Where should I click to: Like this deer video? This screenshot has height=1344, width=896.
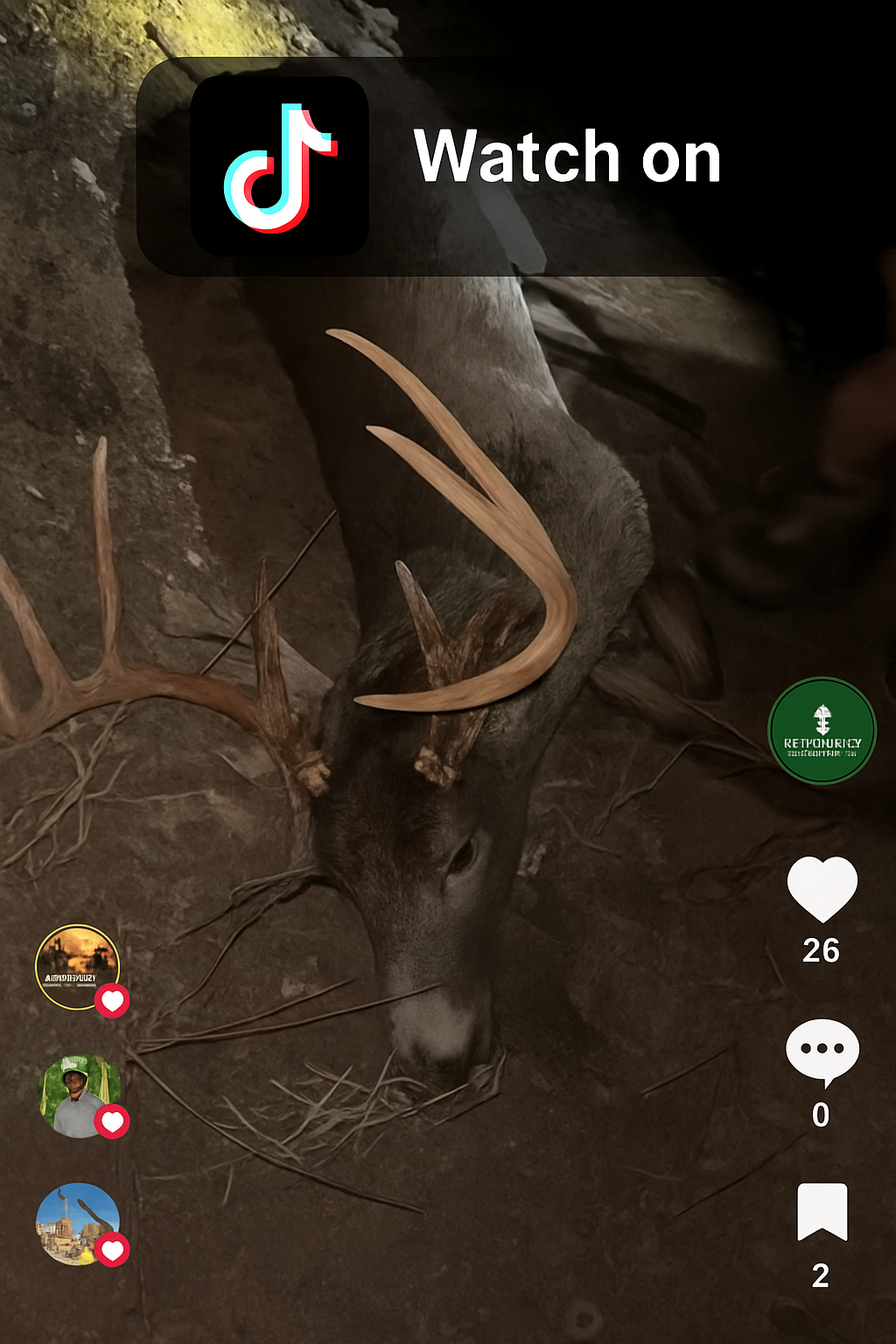(x=822, y=888)
